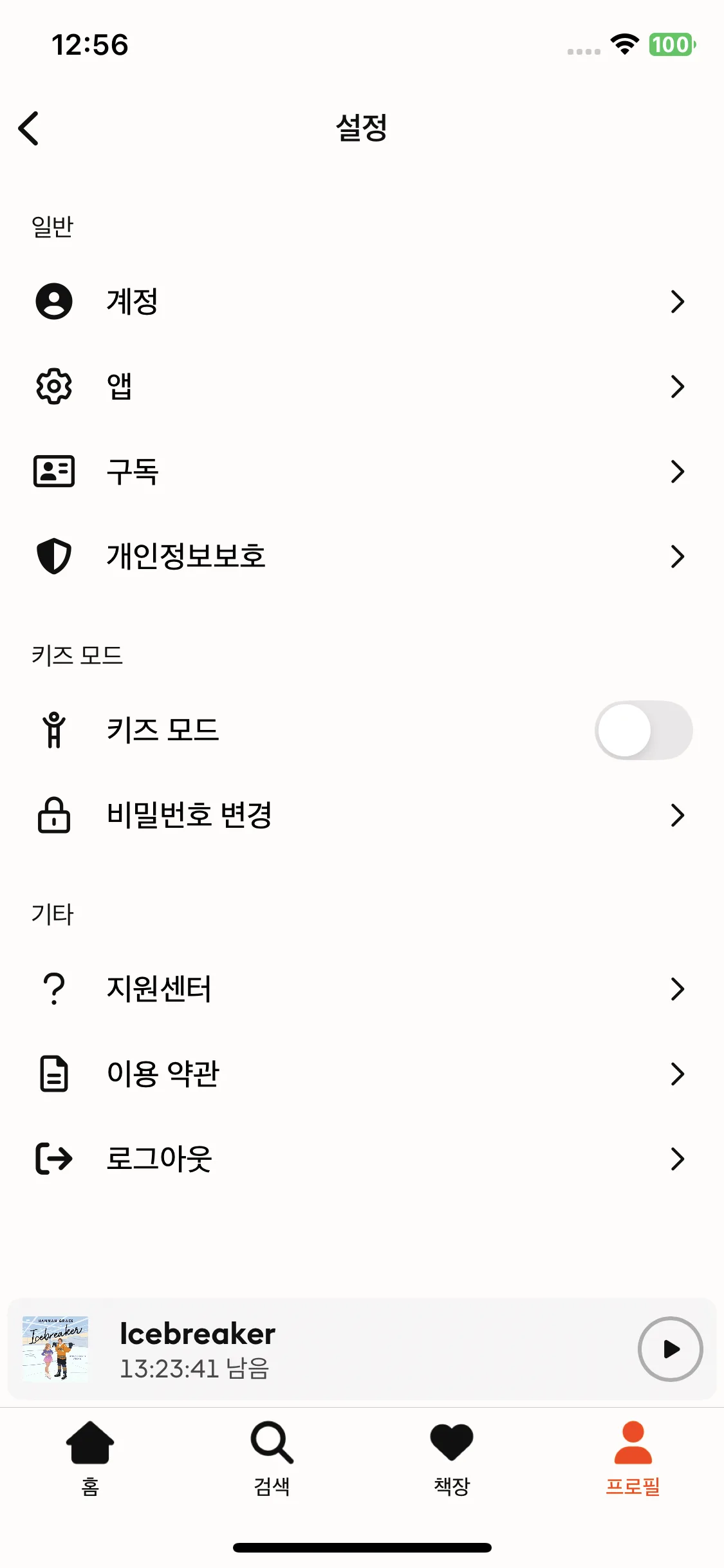Open 비밀번호 변경

coord(360,815)
